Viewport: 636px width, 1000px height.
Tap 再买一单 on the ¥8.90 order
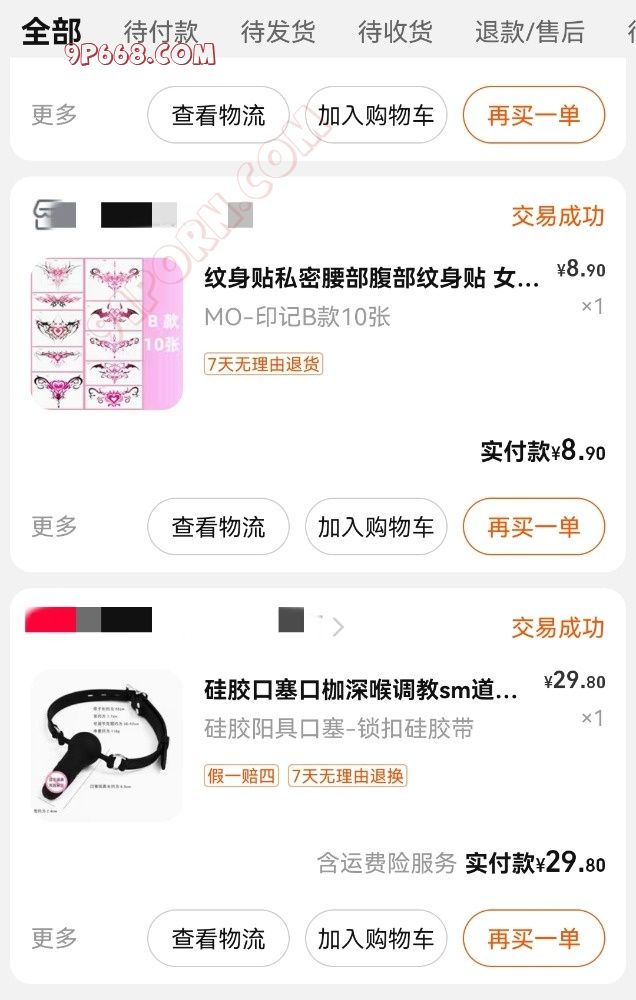[534, 527]
